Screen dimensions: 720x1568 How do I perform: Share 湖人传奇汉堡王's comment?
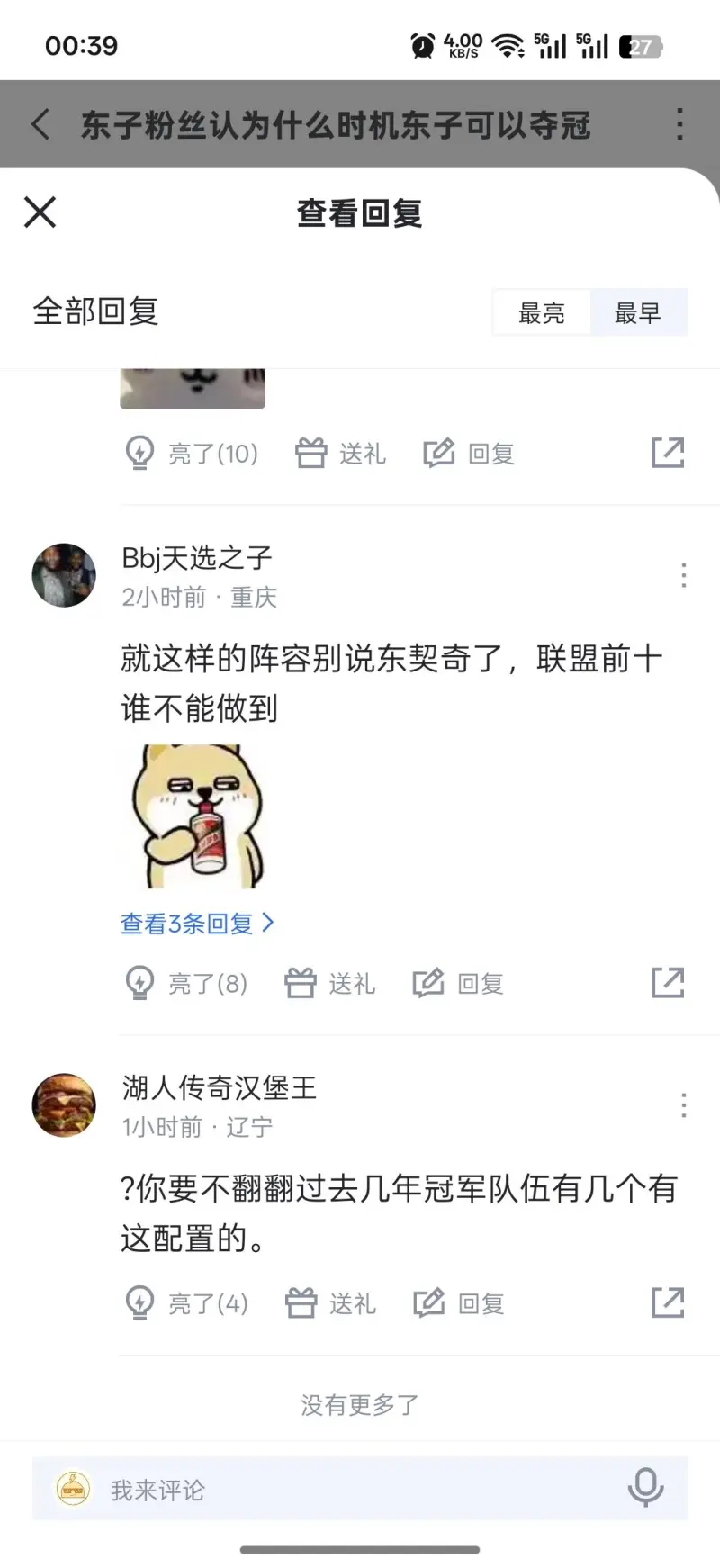click(x=668, y=1302)
